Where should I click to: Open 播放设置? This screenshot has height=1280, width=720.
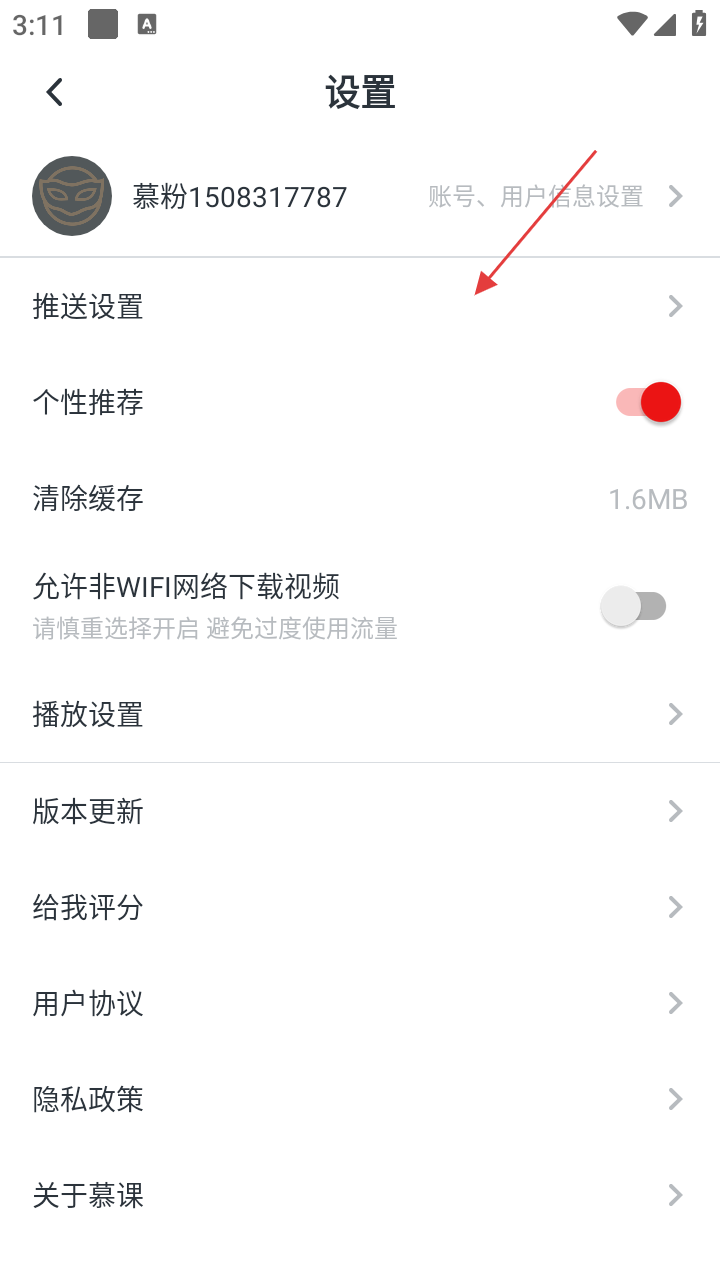point(360,714)
